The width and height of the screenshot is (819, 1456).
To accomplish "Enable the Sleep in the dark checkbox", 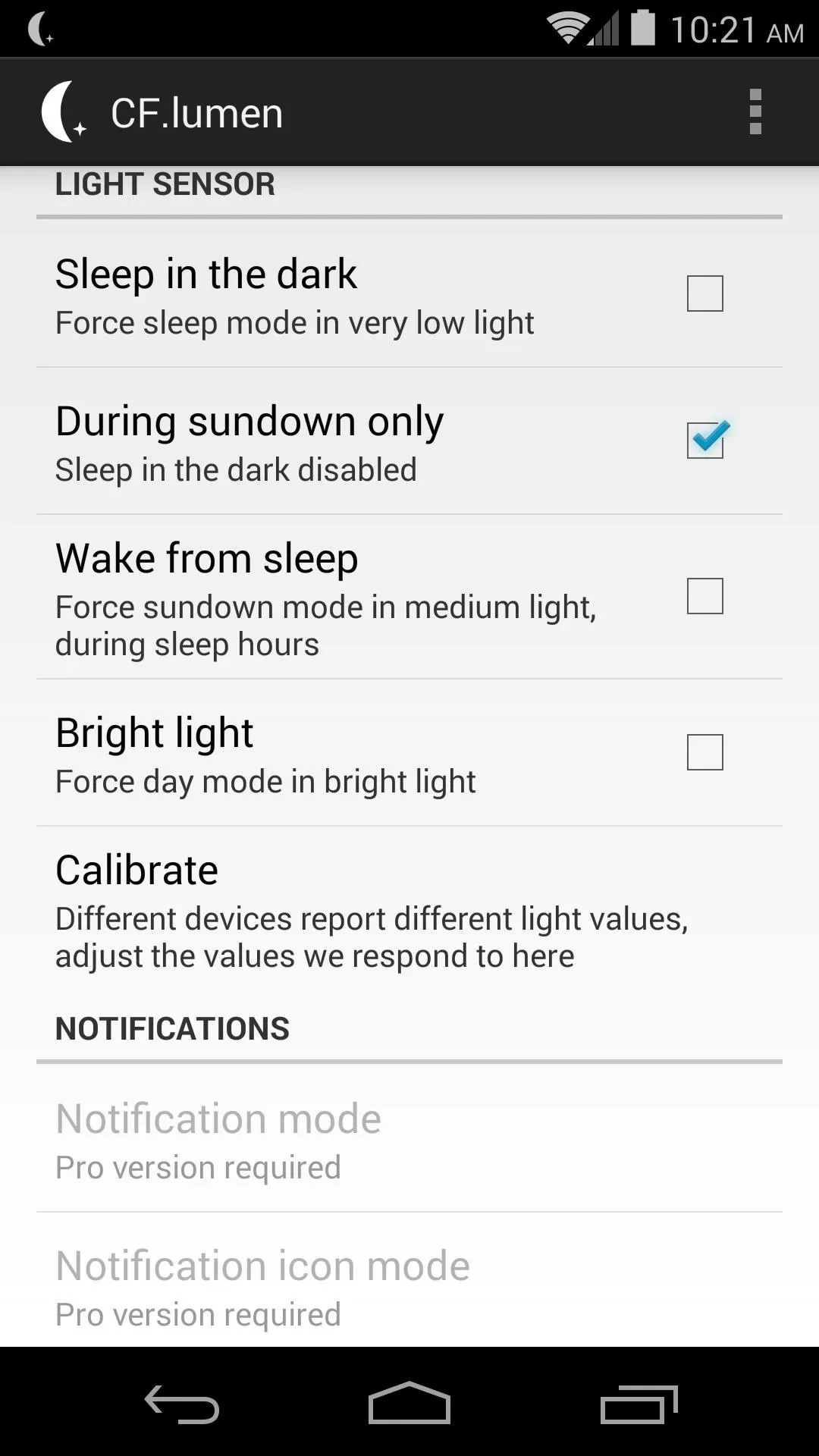I will point(704,293).
